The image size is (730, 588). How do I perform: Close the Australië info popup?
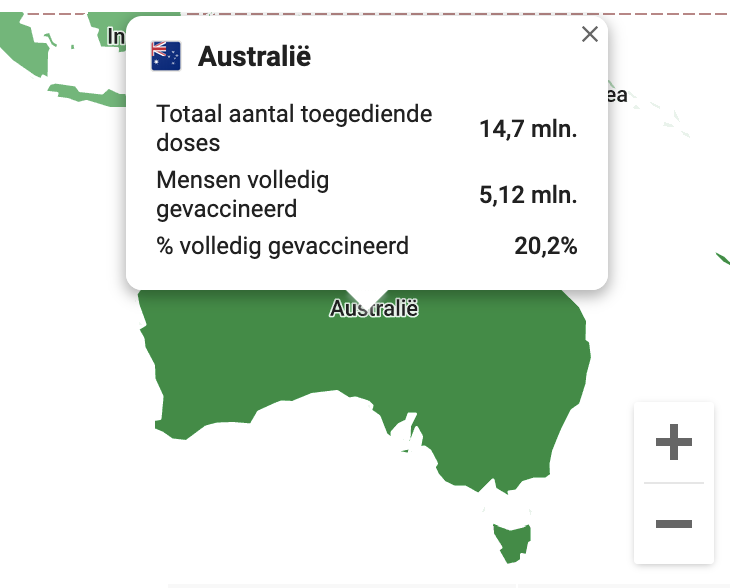[x=590, y=35]
